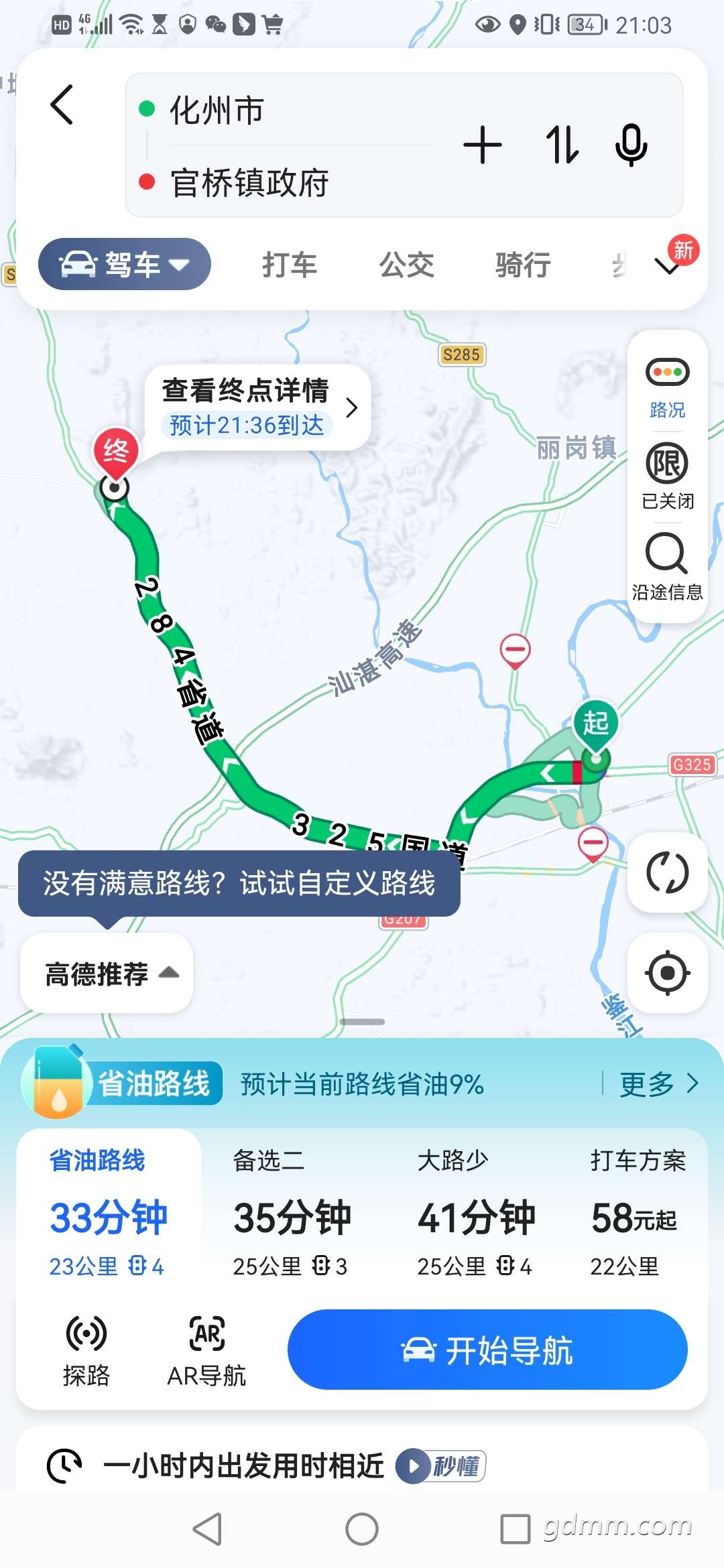The width and height of the screenshot is (724, 1568).
Task: Expand more travel modes chevron
Action: click(x=668, y=267)
